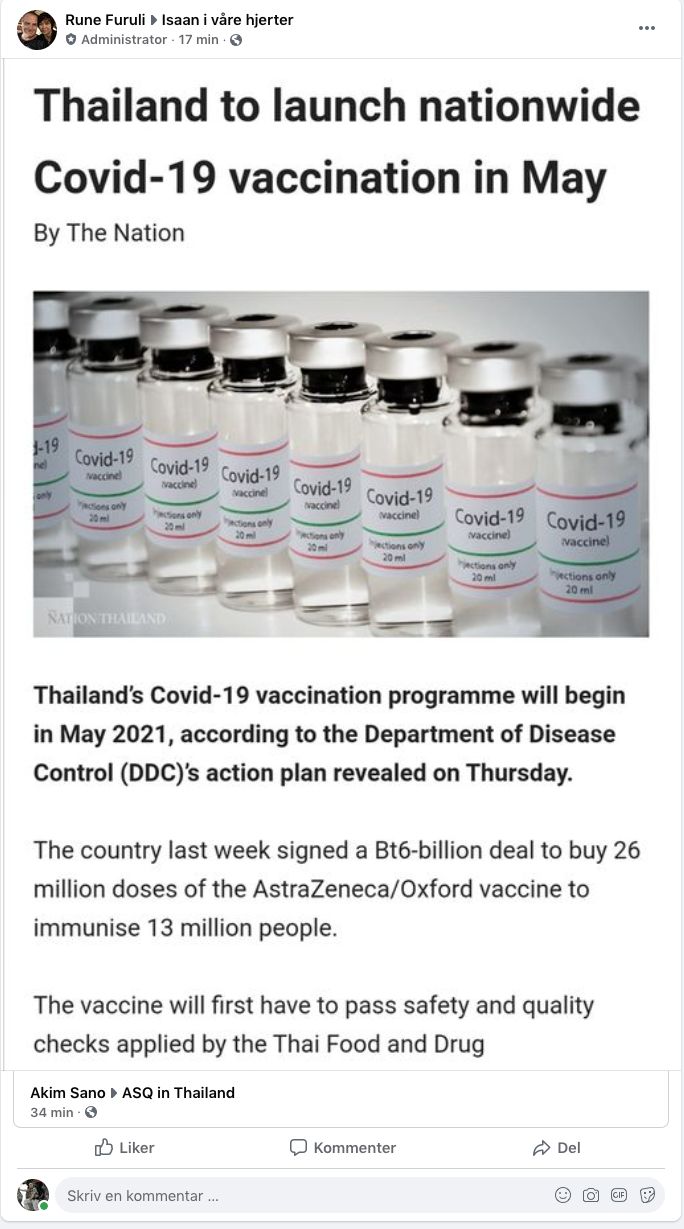Open the sticker picker in comment box
The image size is (684, 1229).
[x=647, y=1195]
